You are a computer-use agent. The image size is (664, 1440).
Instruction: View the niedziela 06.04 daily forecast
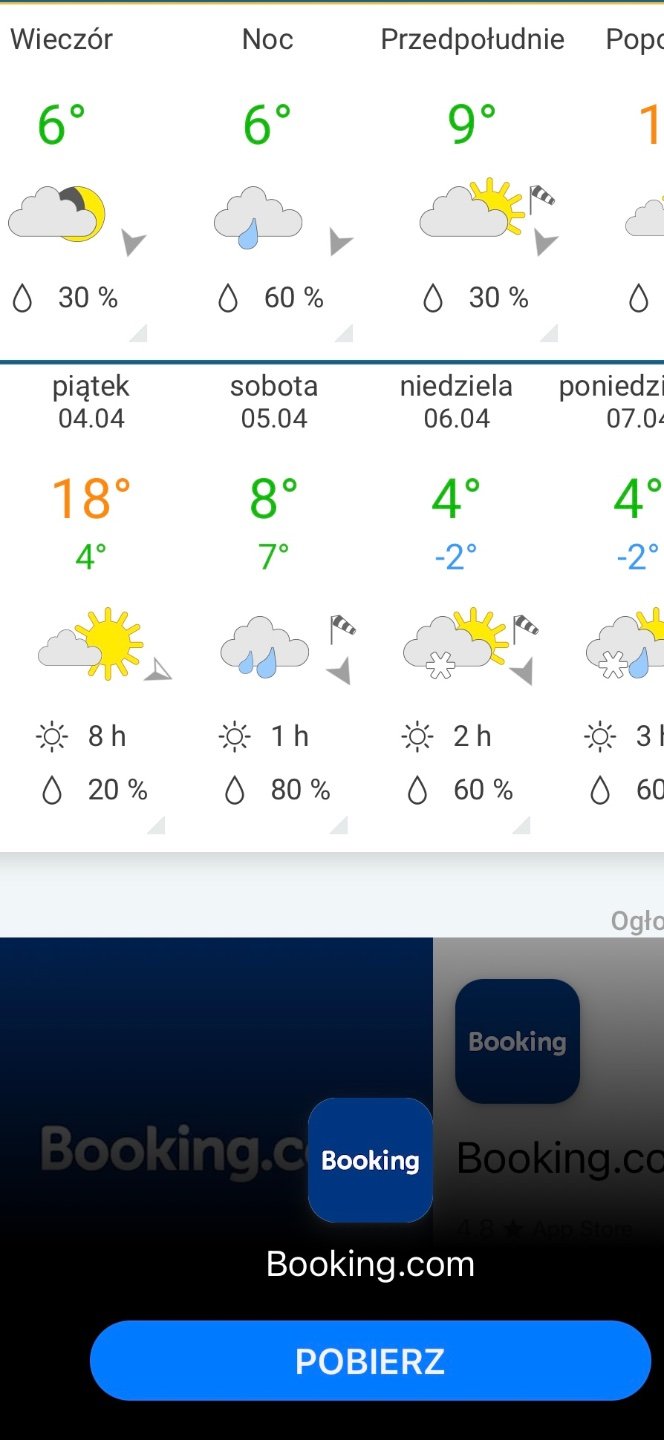(x=457, y=600)
